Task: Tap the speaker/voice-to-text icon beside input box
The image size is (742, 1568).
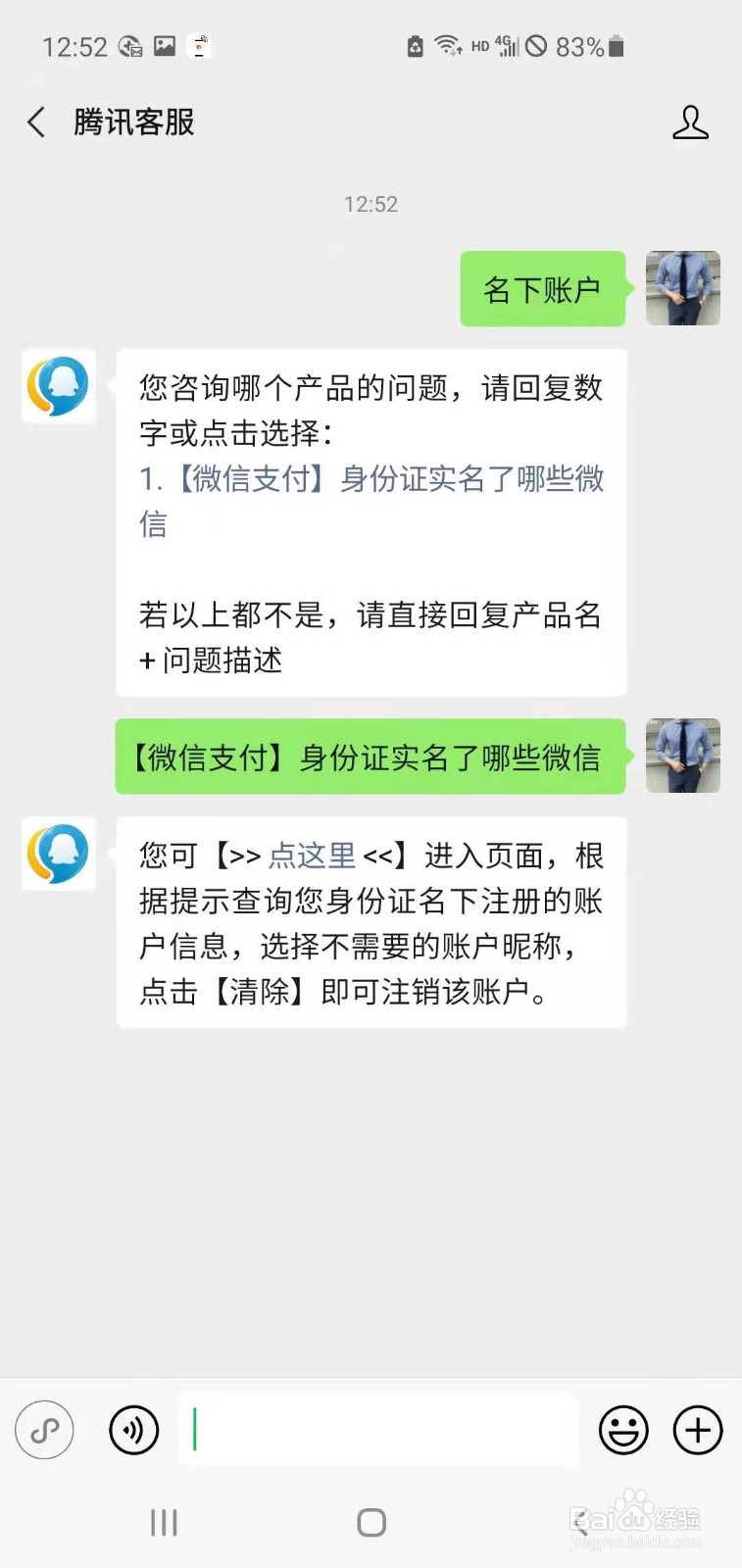Action: tap(132, 1430)
